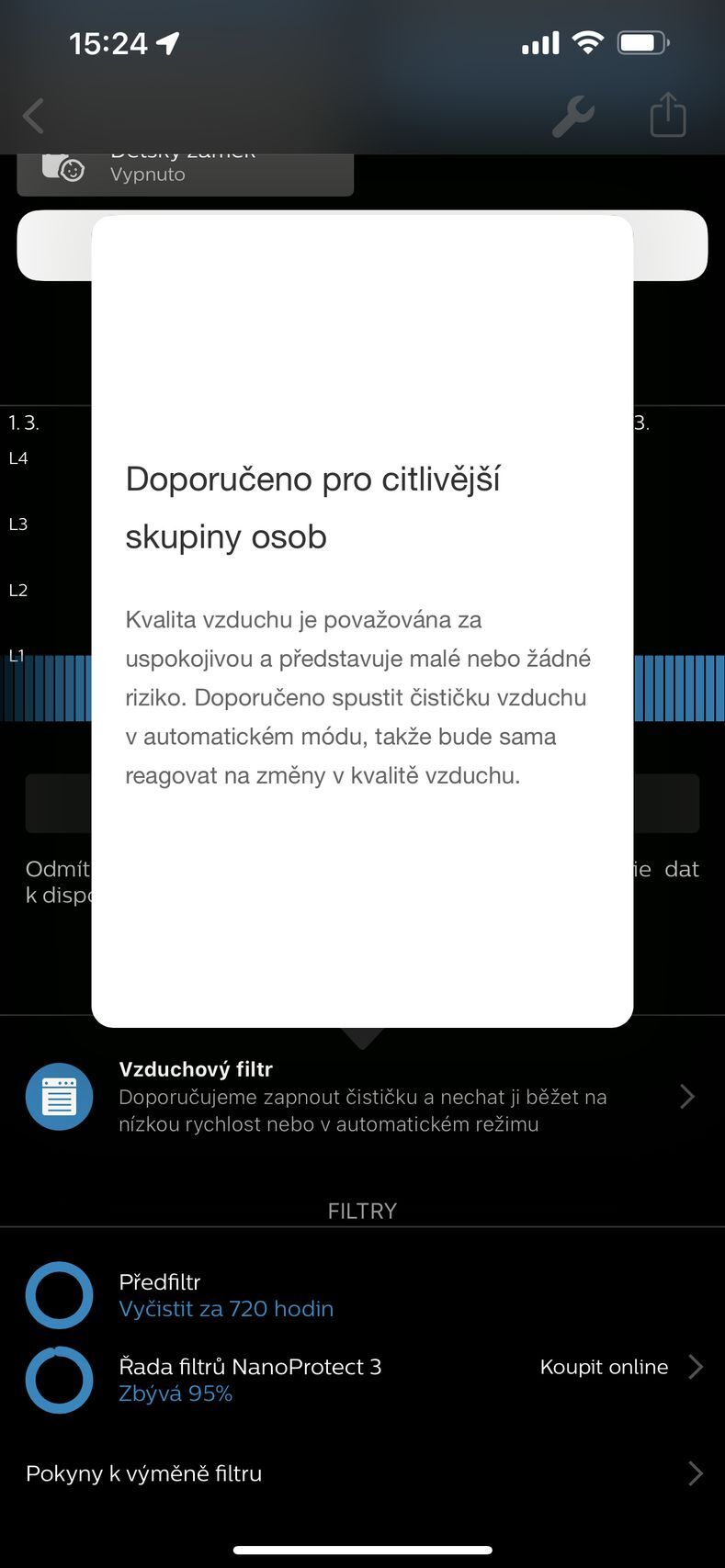Go back using the top-left arrow
Viewport: 725px width, 1568px height.
(x=34, y=117)
